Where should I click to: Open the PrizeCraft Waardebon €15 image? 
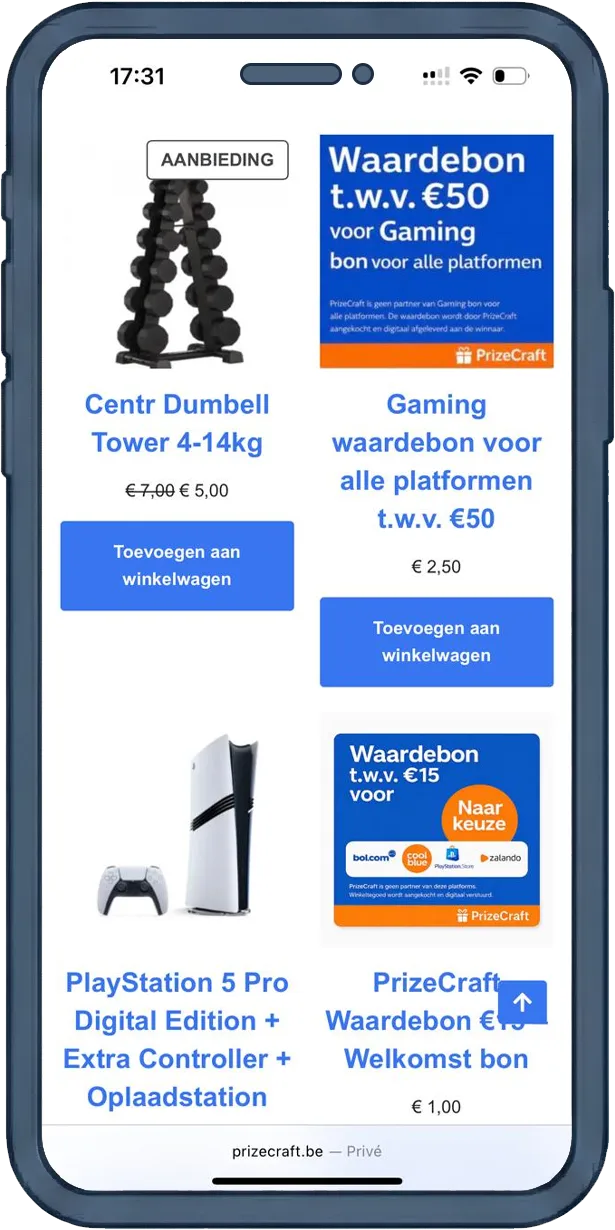(x=436, y=830)
